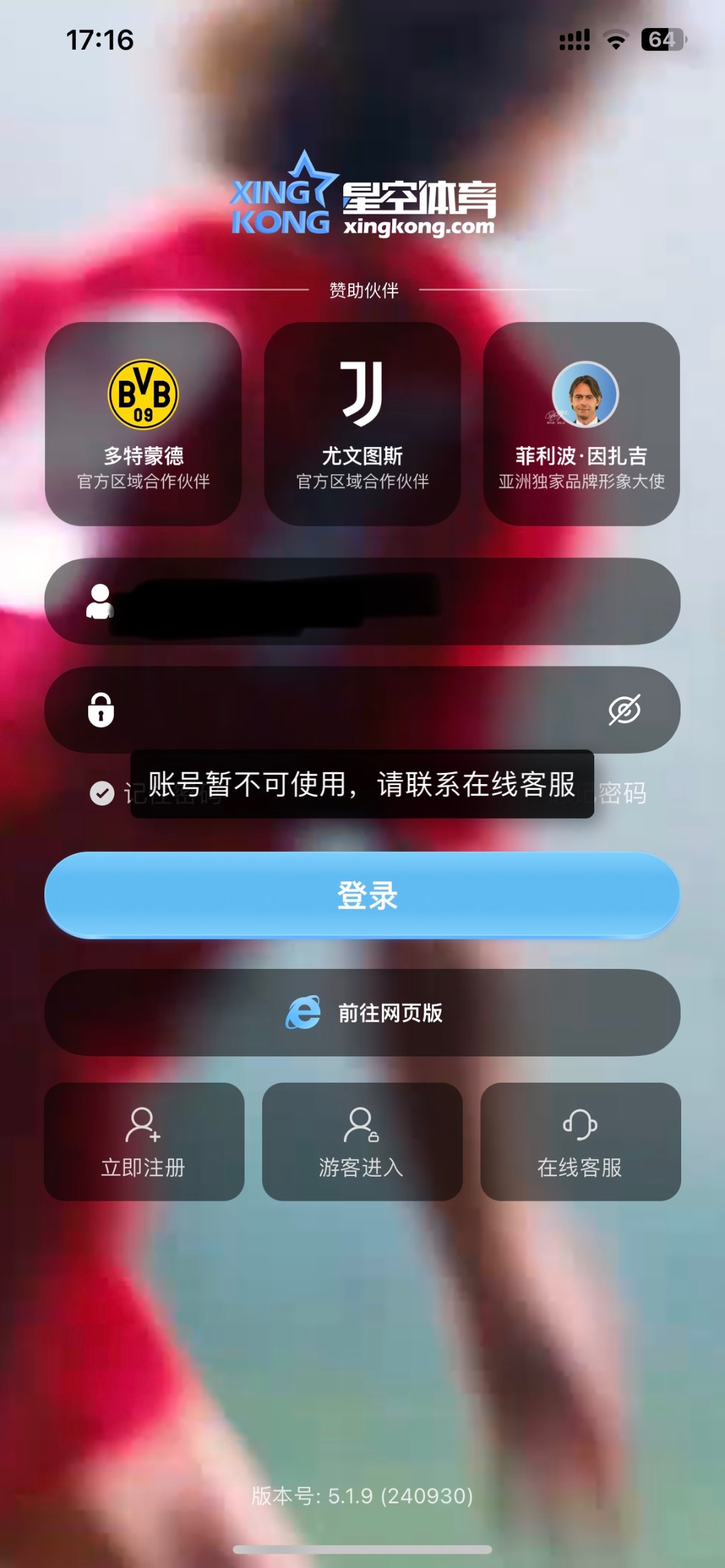The image size is (725, 1568).
Task: Enter as guest via 游客进入
Action: point(362,1141)
